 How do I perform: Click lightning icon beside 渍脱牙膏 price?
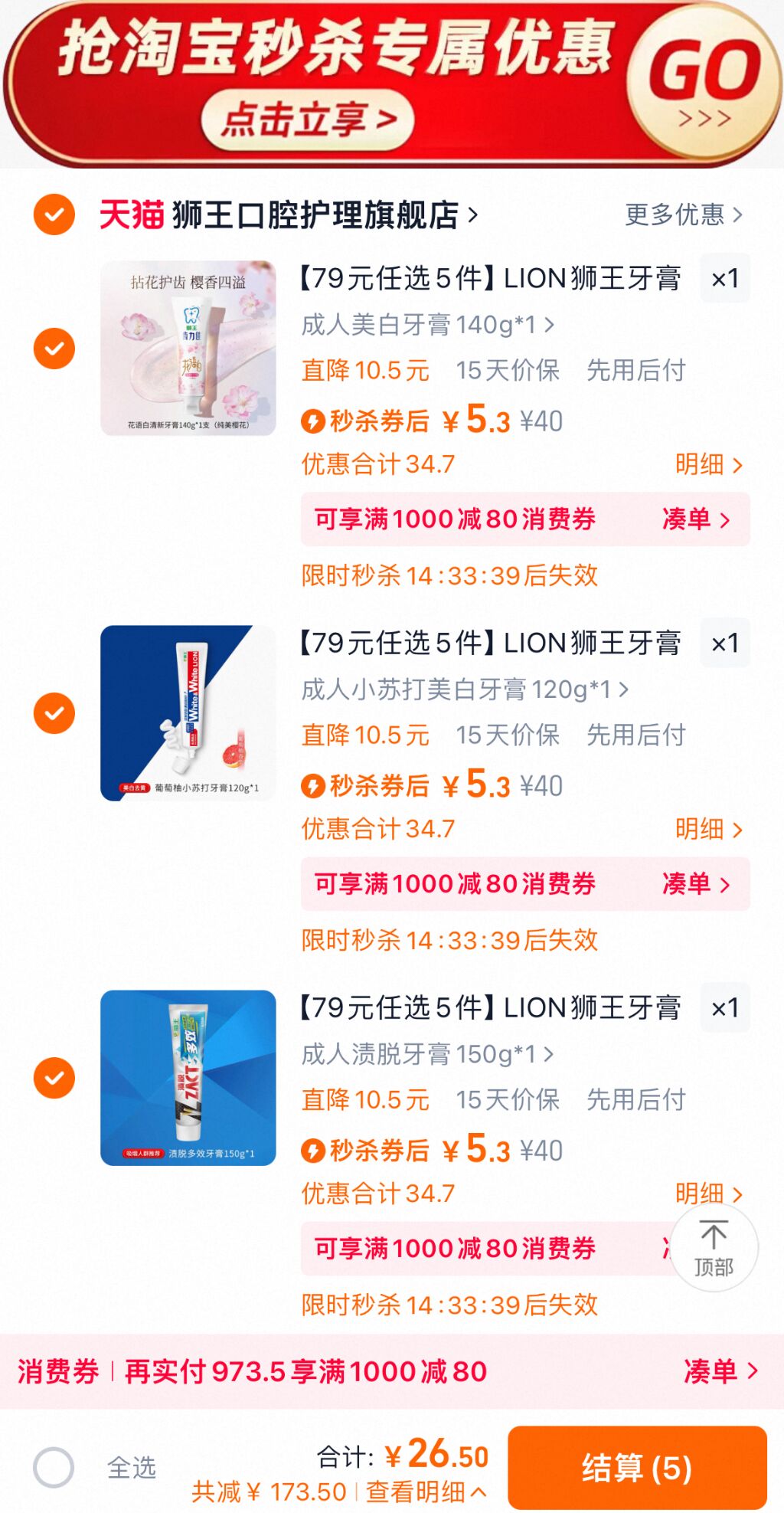click(x=313, y=1149)
